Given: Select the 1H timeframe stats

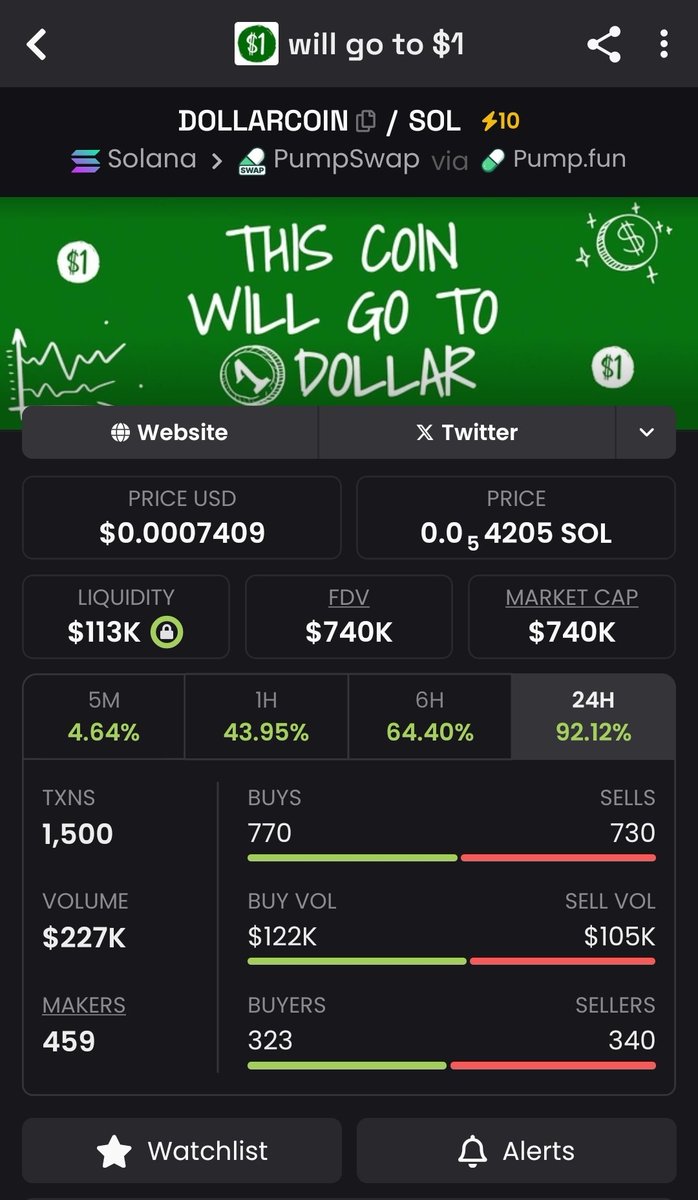Looking at the screenshot, I should [x=266, y=716].
